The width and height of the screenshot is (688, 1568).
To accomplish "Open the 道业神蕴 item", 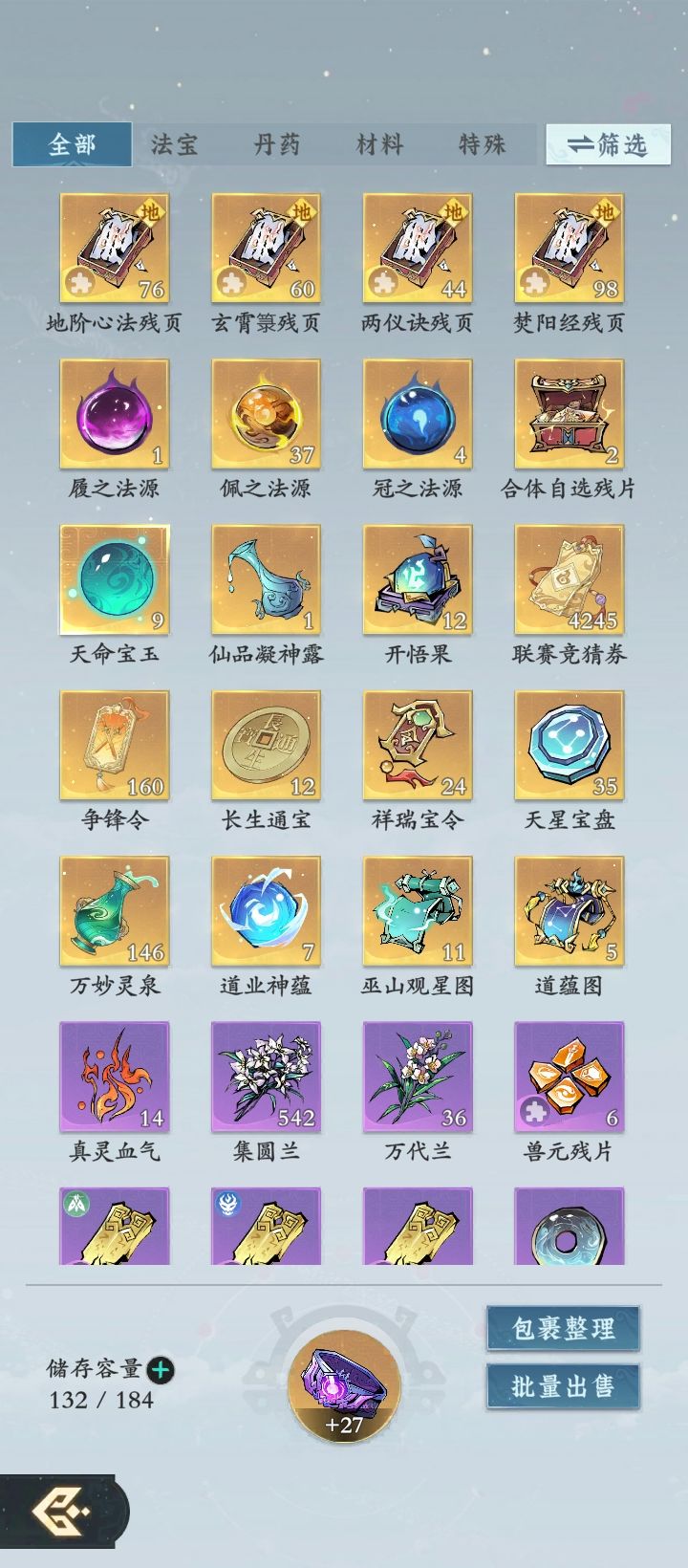I will click(266, 910).
